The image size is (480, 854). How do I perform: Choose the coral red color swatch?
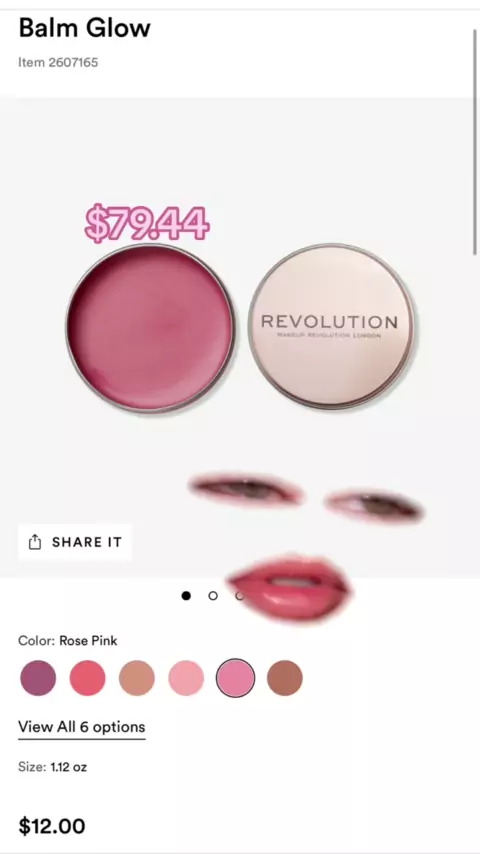[x=88, y=678]
